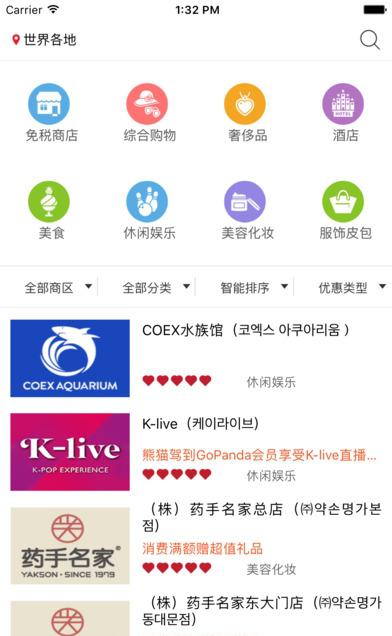This screenshot has height=636, width=392.
Task: Select the 综合购物 category
Action: tap(147, 113)
